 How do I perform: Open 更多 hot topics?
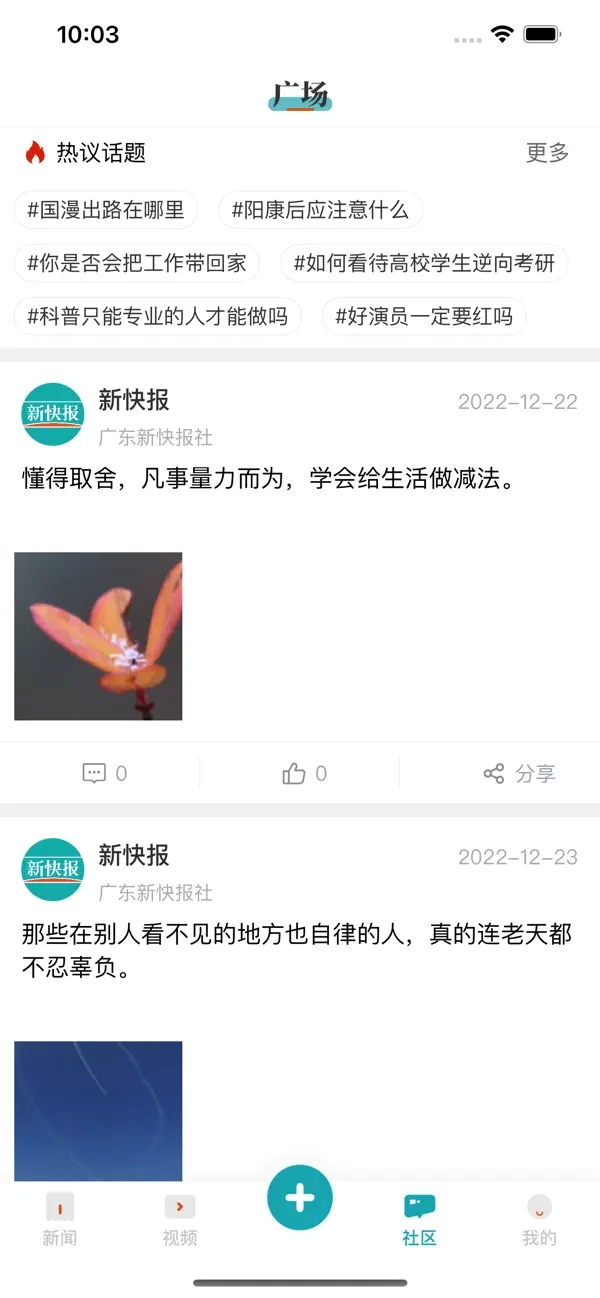[547, 153]
